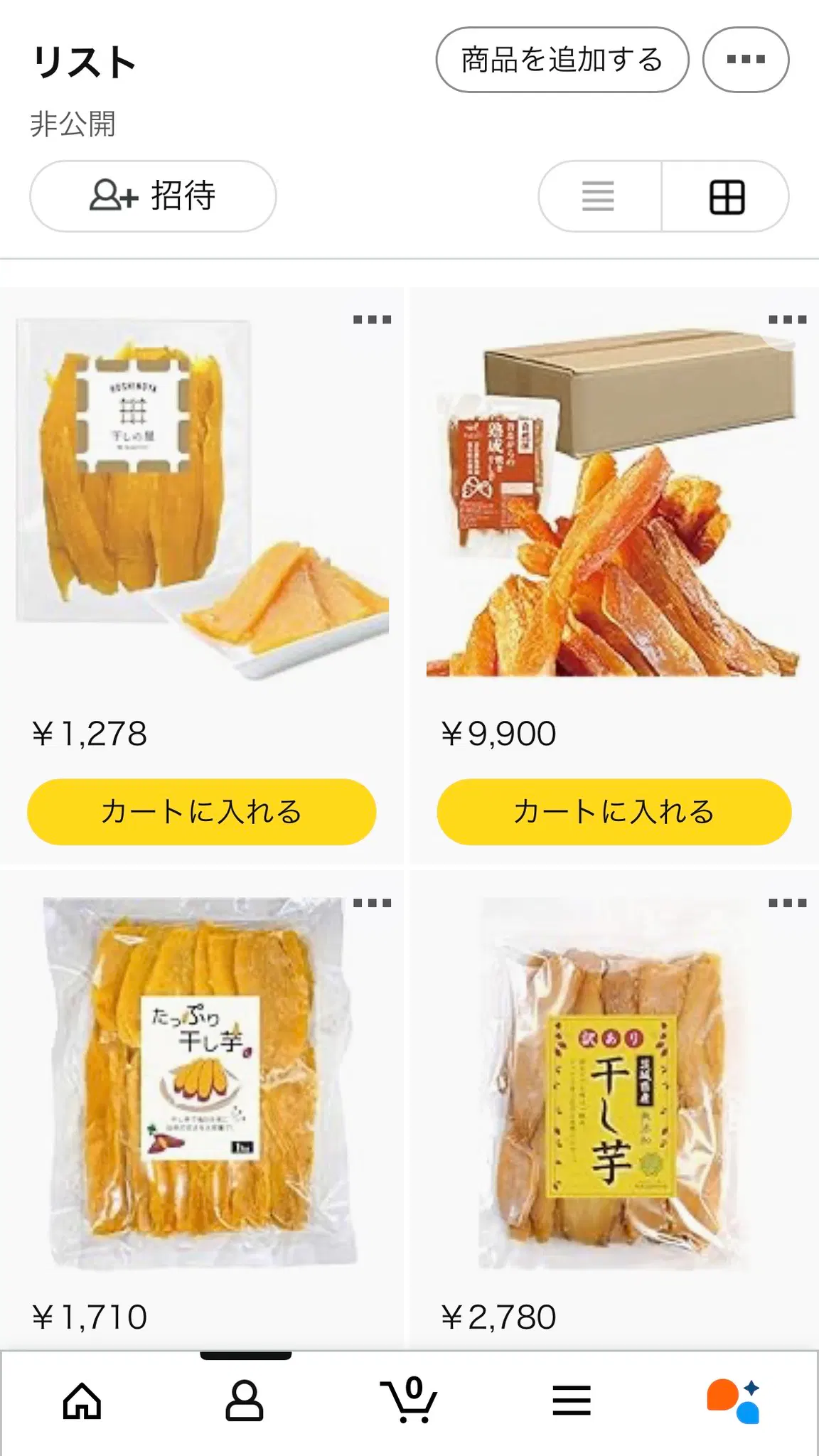Open the AI assistant chat icon
Image resolution: width=819 pixels, height=1456 pixels.
click(x=734, y=1401)
